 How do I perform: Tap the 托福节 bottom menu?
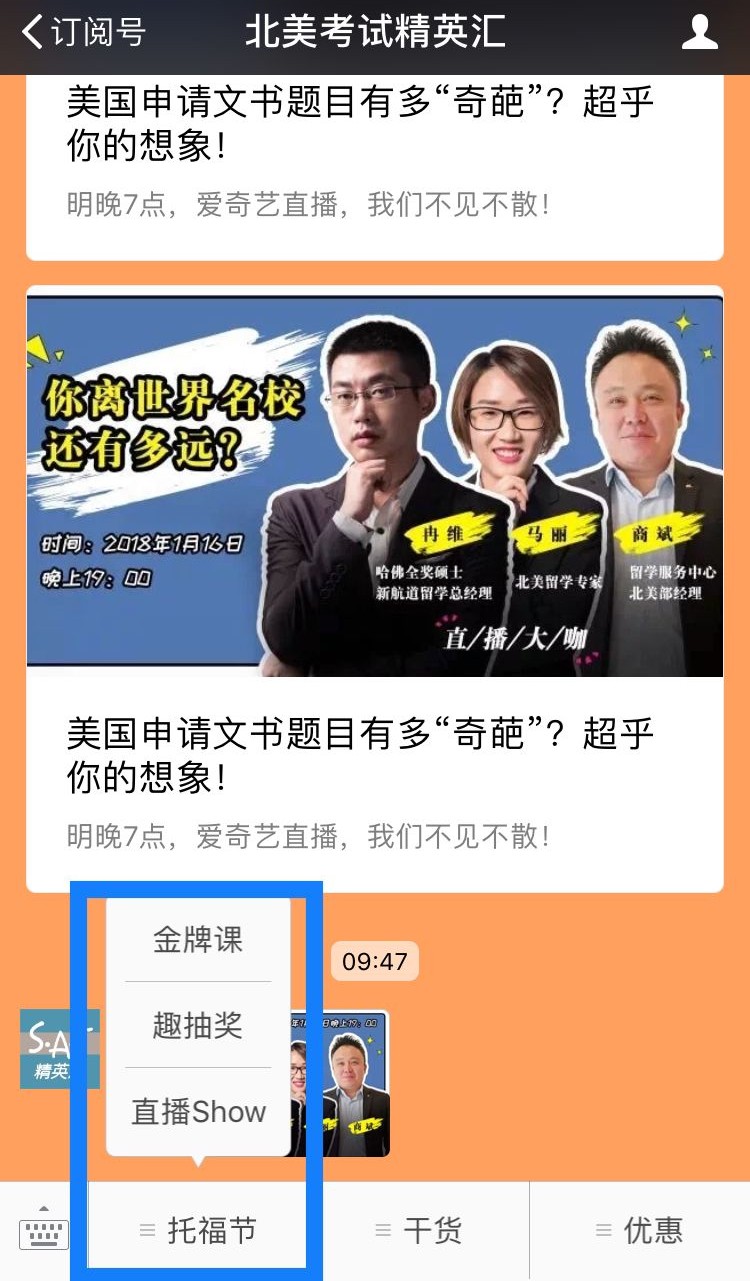click(198, 1231)
